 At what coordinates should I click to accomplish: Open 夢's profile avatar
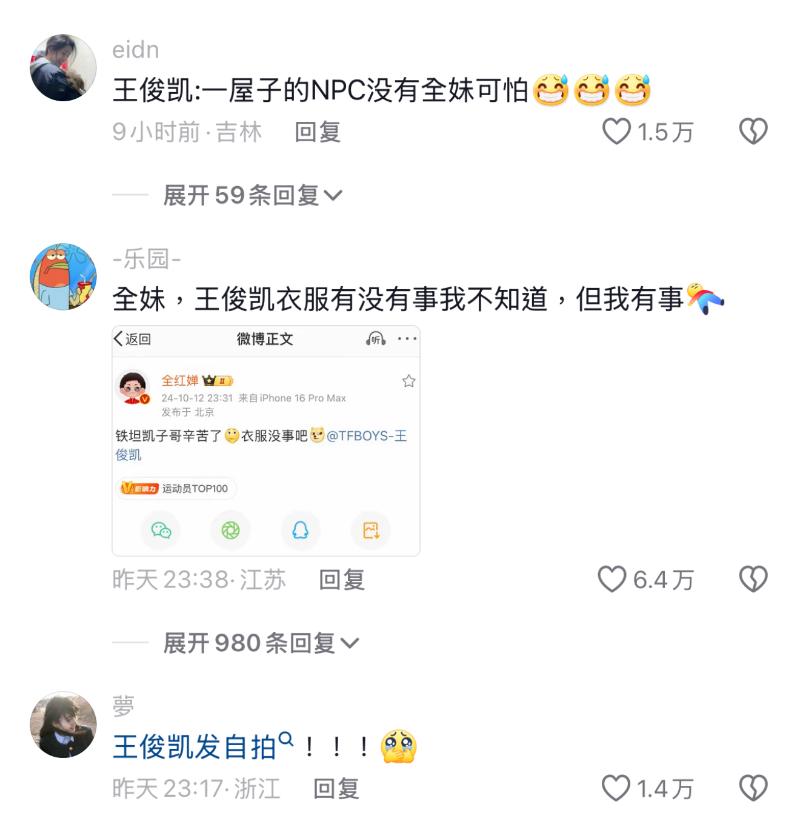(63, 724)
